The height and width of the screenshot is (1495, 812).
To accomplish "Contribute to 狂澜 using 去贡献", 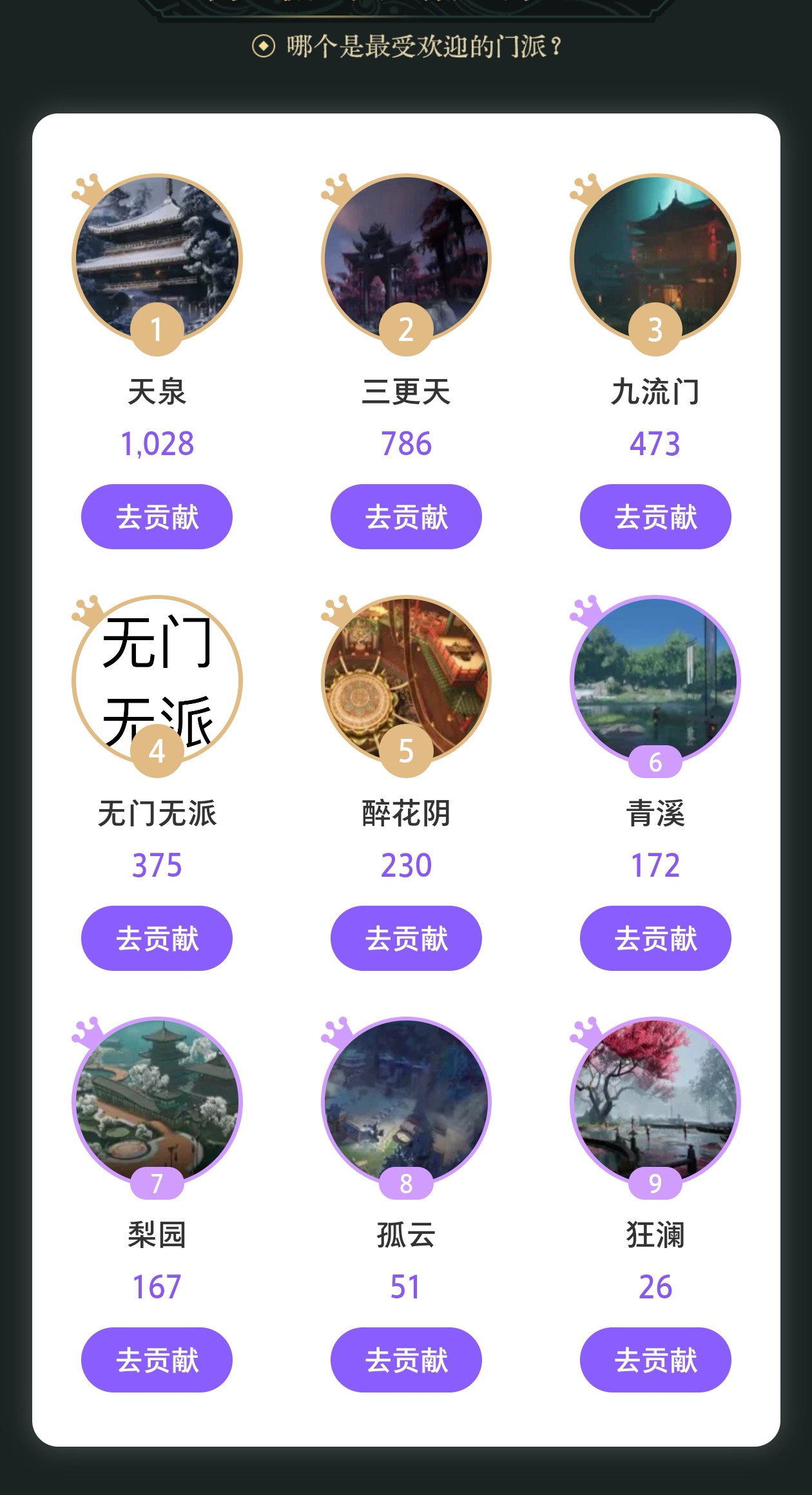I will tap(655, 1360).
